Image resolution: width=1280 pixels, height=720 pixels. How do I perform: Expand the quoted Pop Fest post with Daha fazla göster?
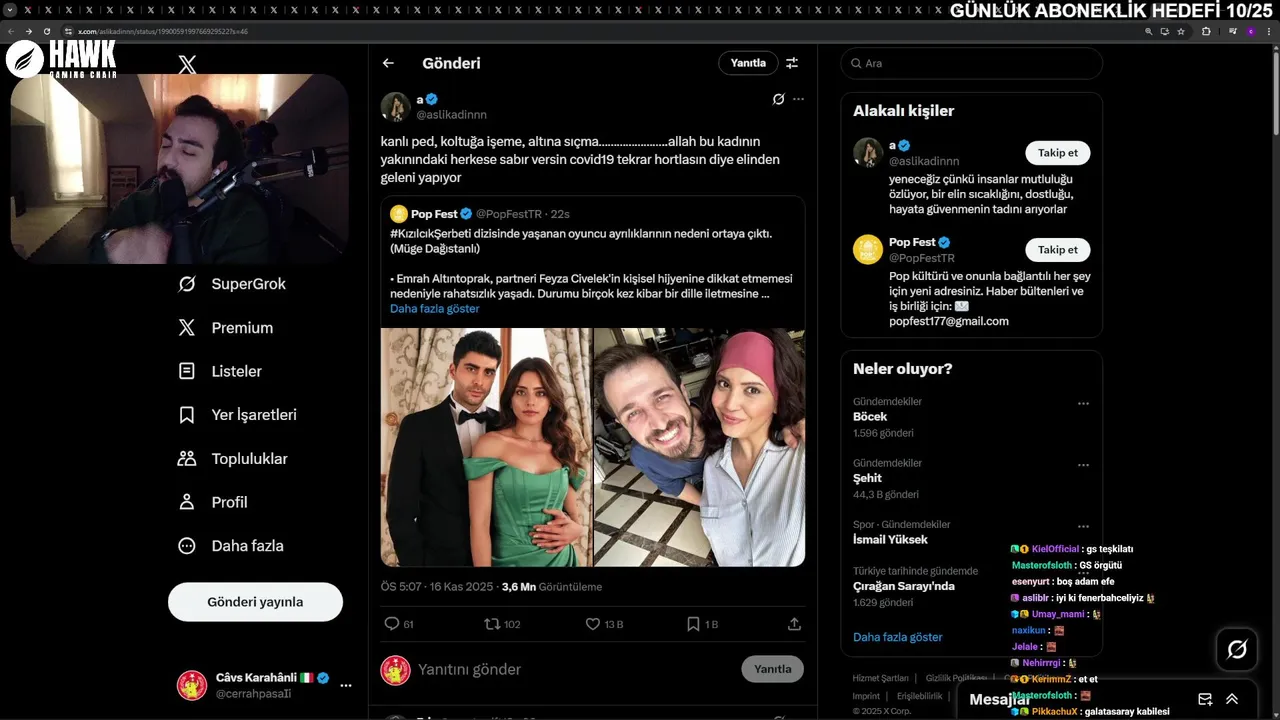point(434,309)
